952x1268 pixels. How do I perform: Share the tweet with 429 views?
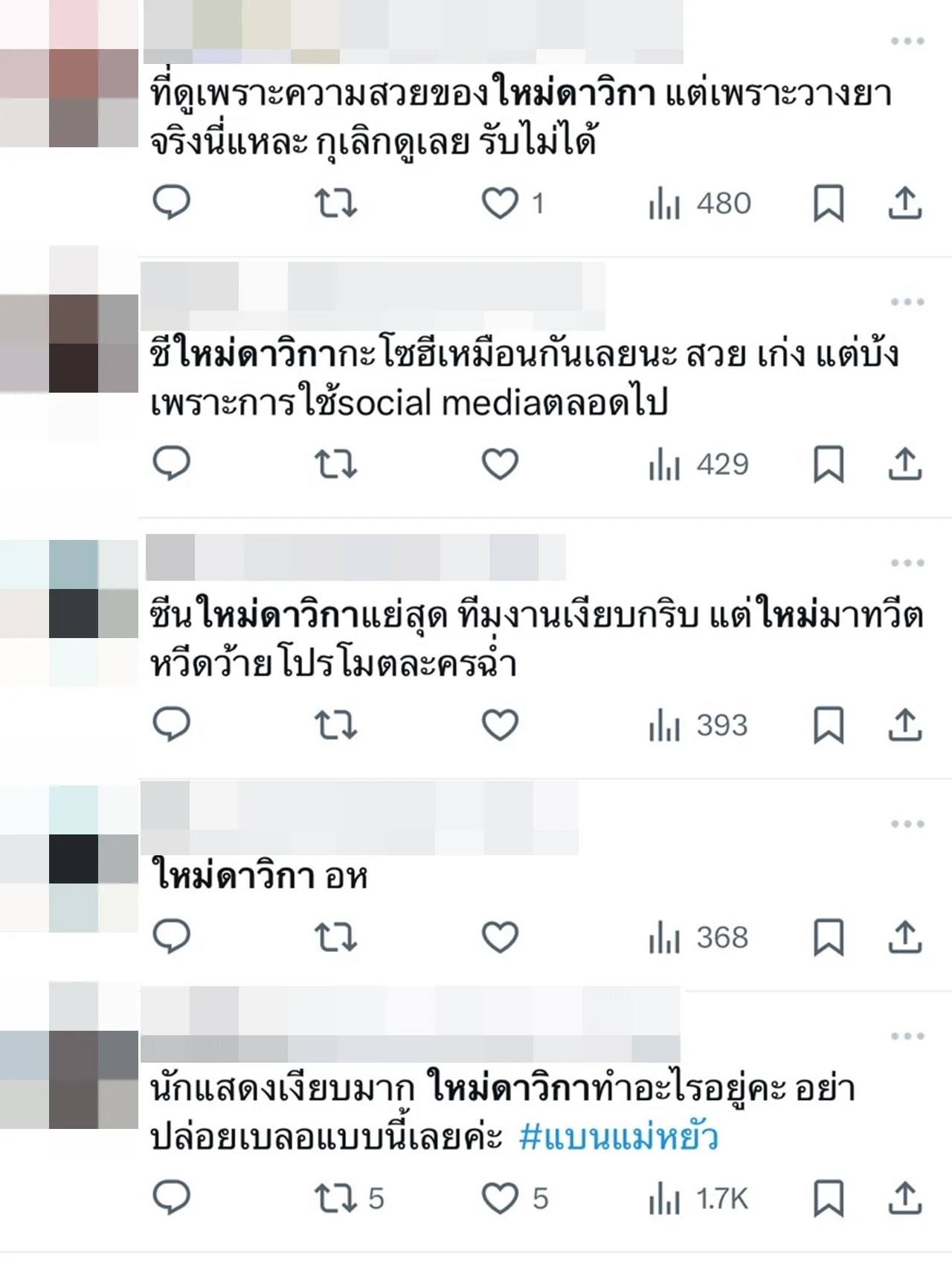pos(904,464)
